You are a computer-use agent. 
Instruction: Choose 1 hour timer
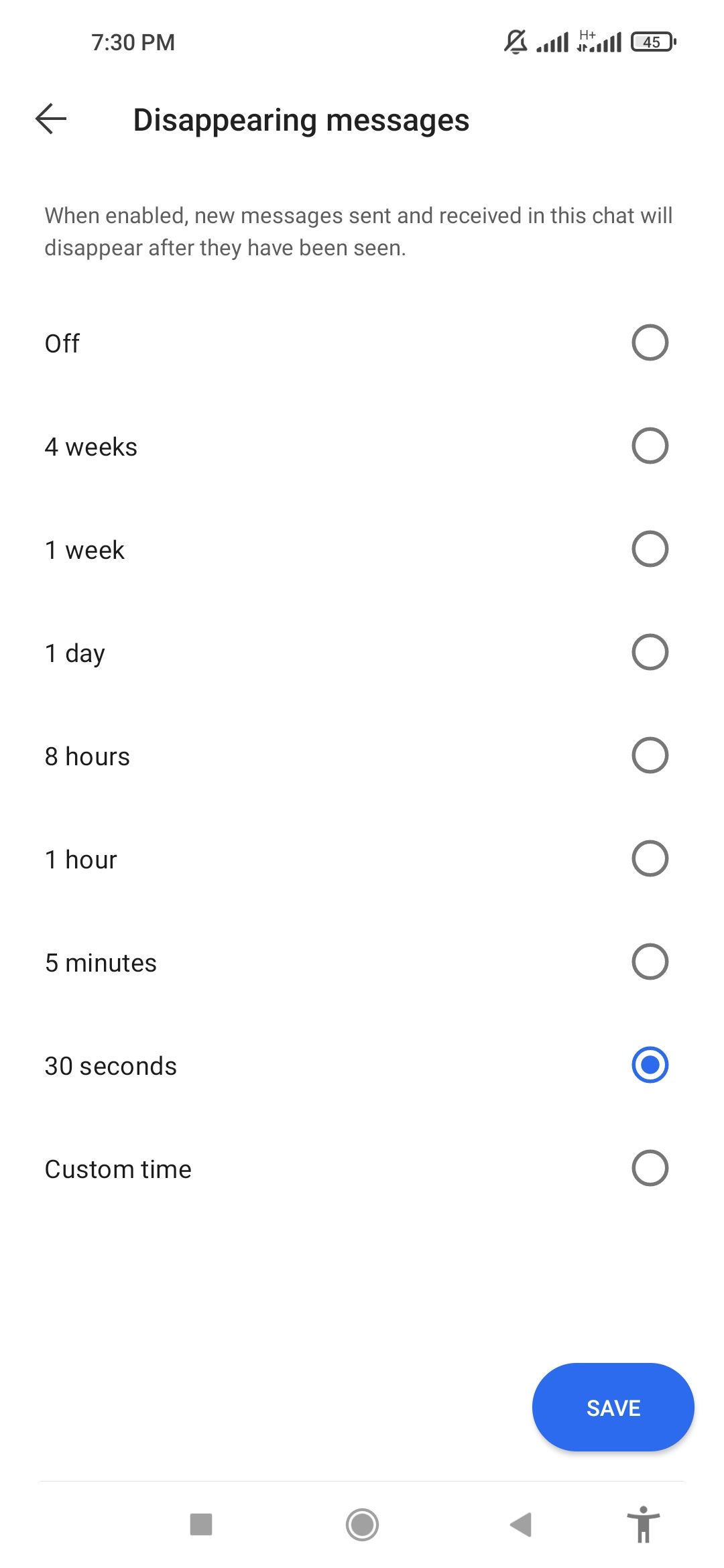point(649,859)
